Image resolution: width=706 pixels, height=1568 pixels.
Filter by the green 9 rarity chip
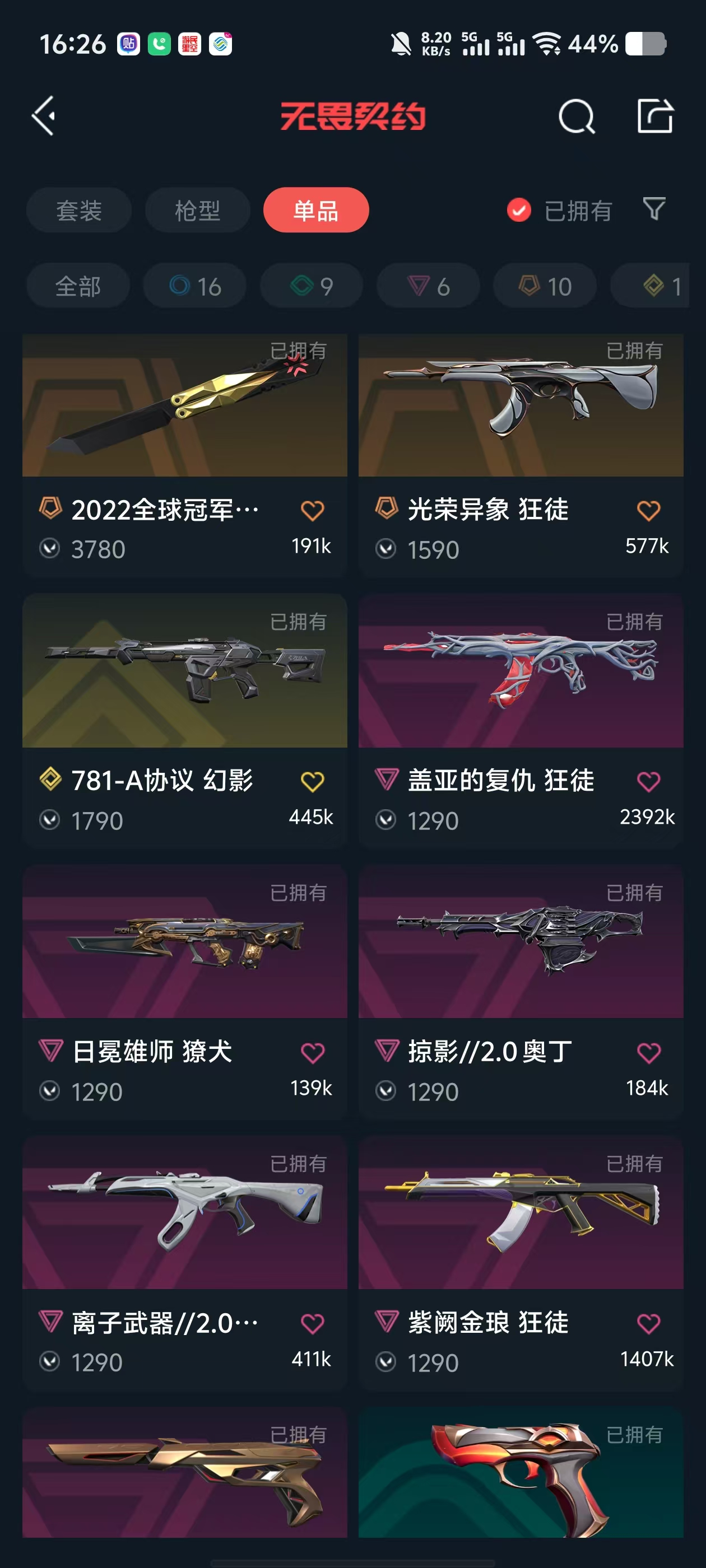[312, 286]
